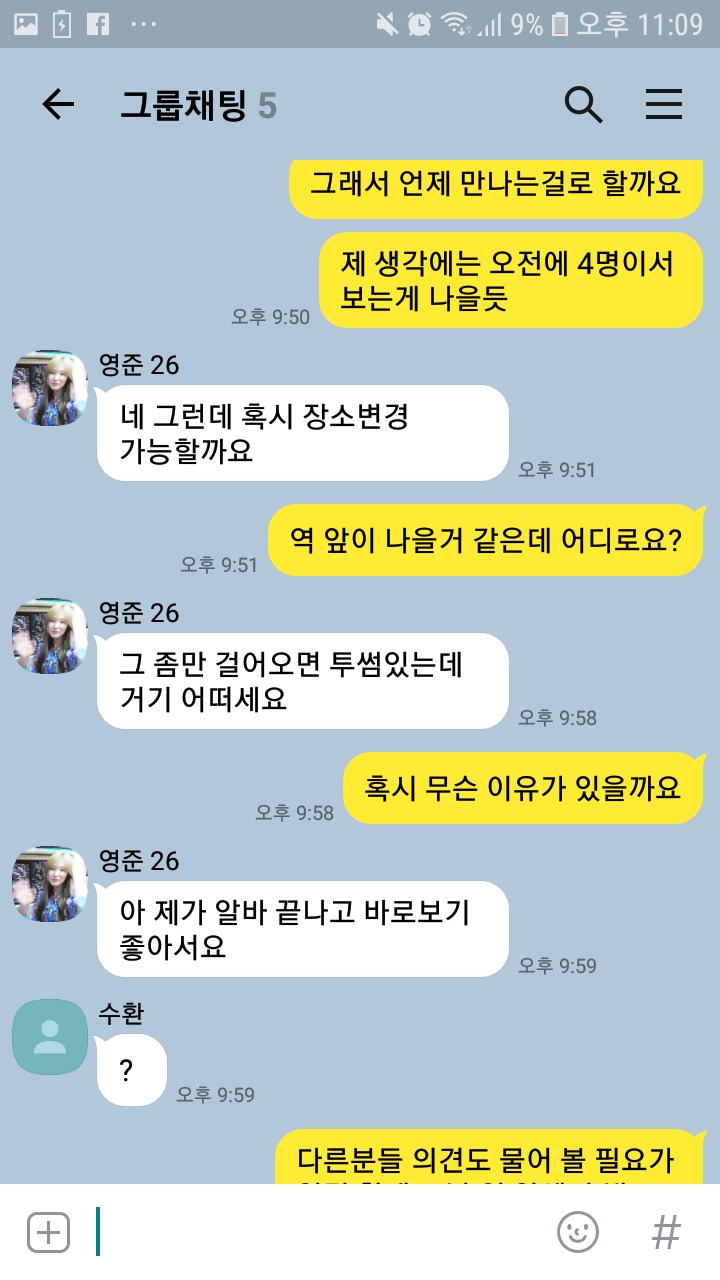Open the attachment plus button

click(x=48, y=1232)
